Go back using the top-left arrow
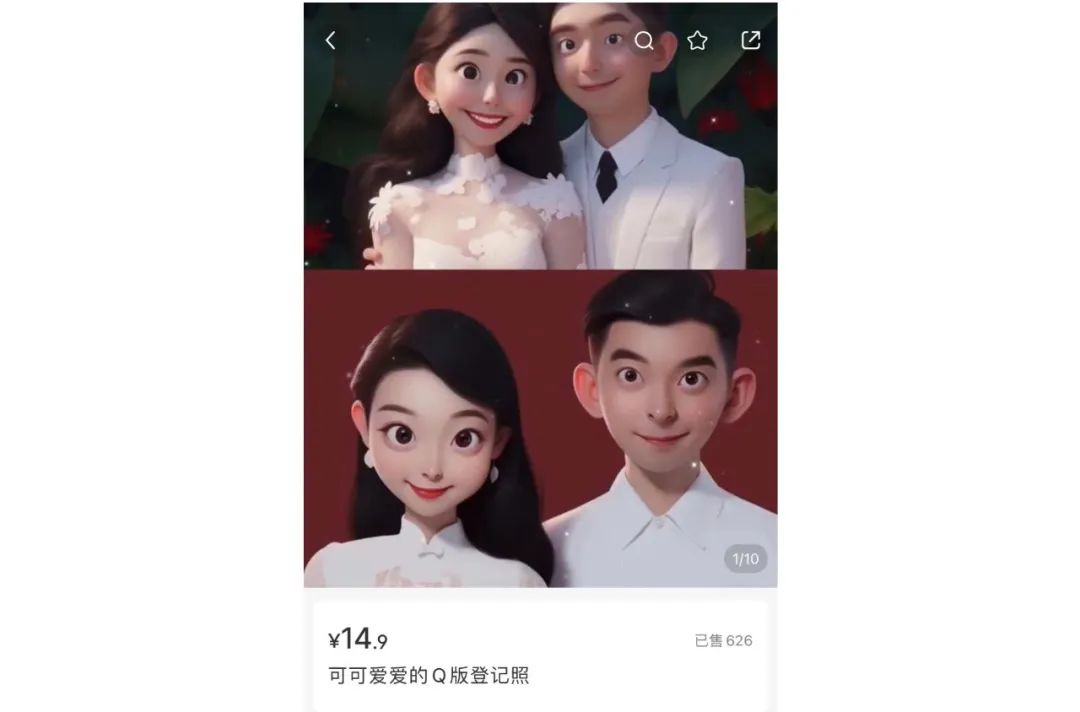This screenshot has height=712, width=1080. click(x=331, y=40)
